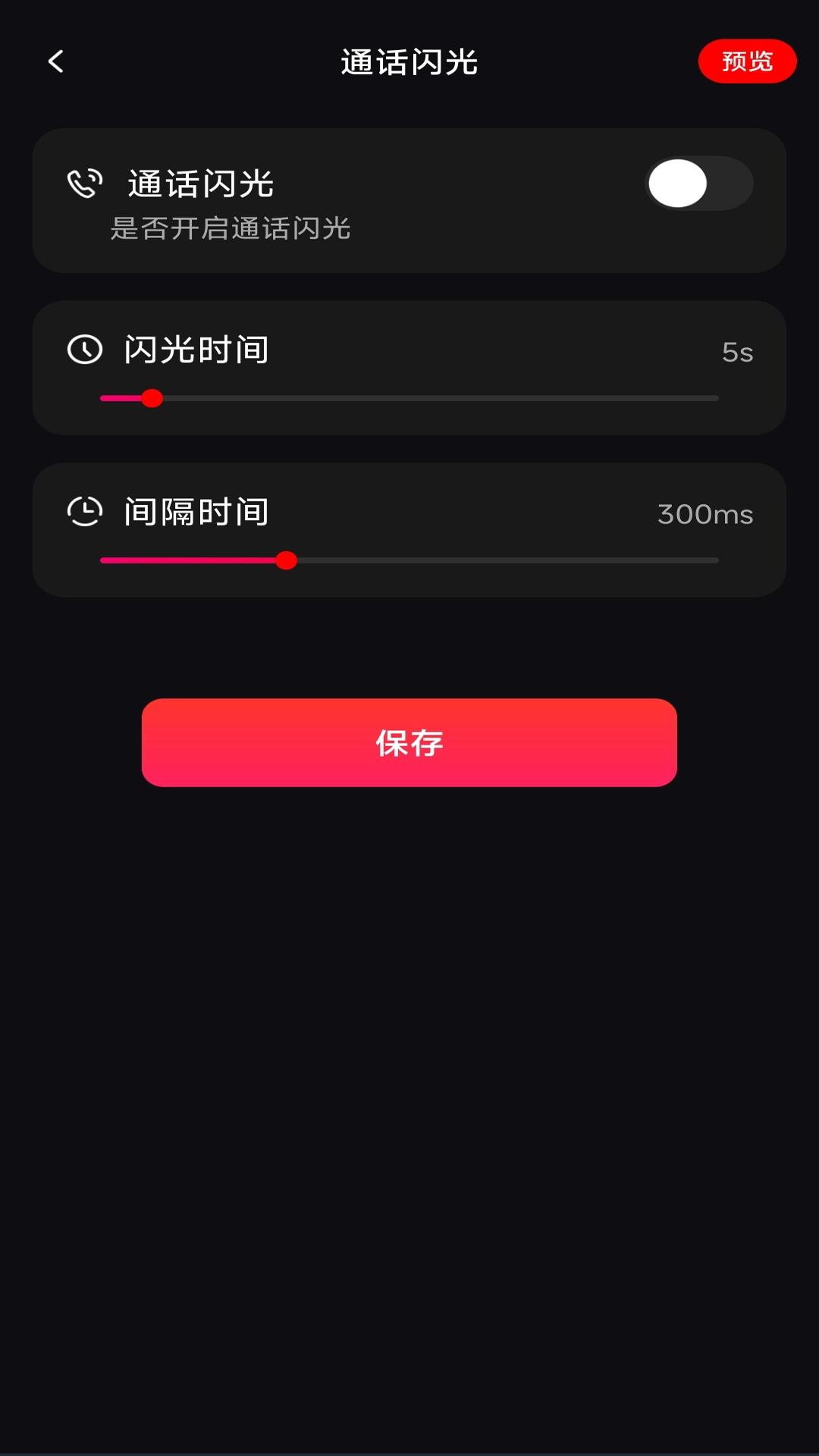Select the flash duration clock symbol

click(83, 350)
